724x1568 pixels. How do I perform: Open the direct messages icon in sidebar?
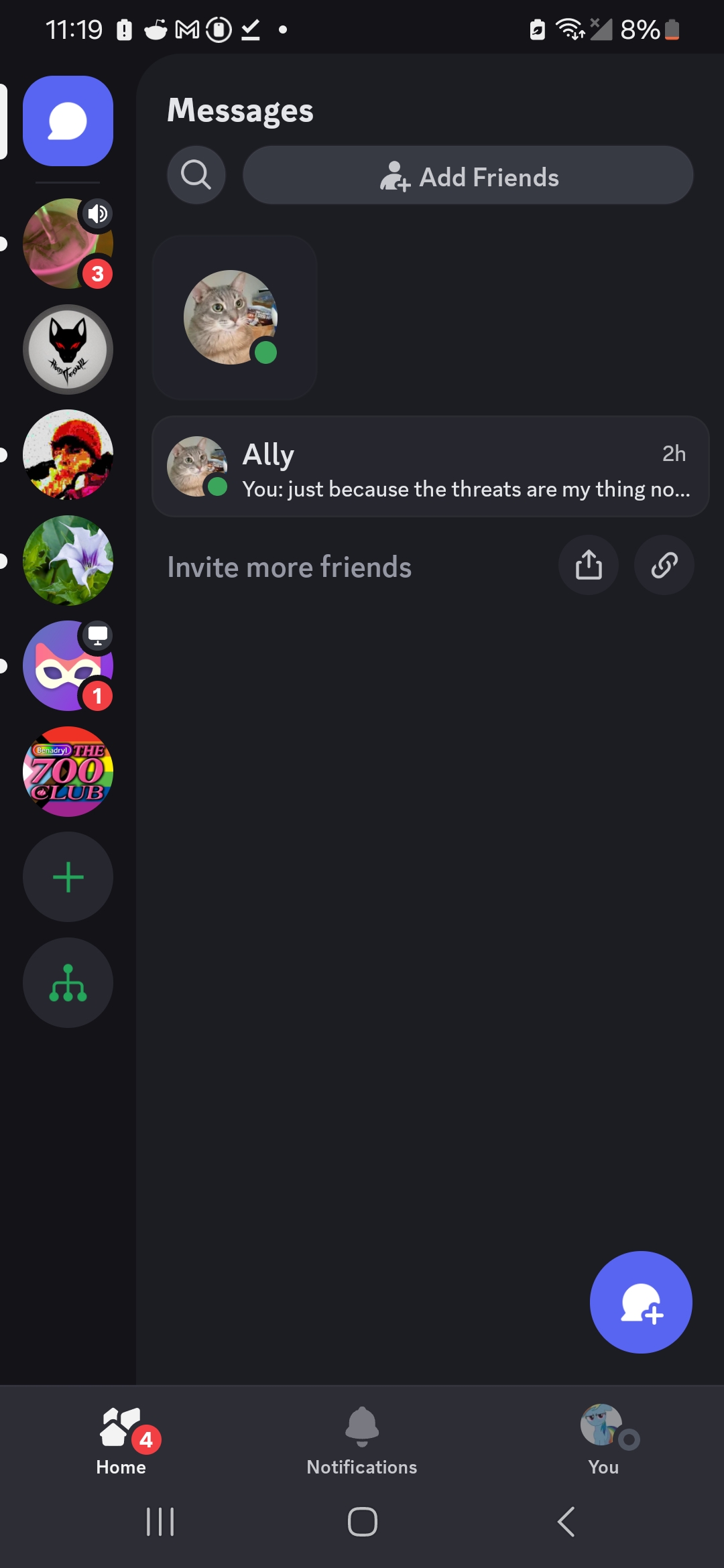tap(68, 121)
